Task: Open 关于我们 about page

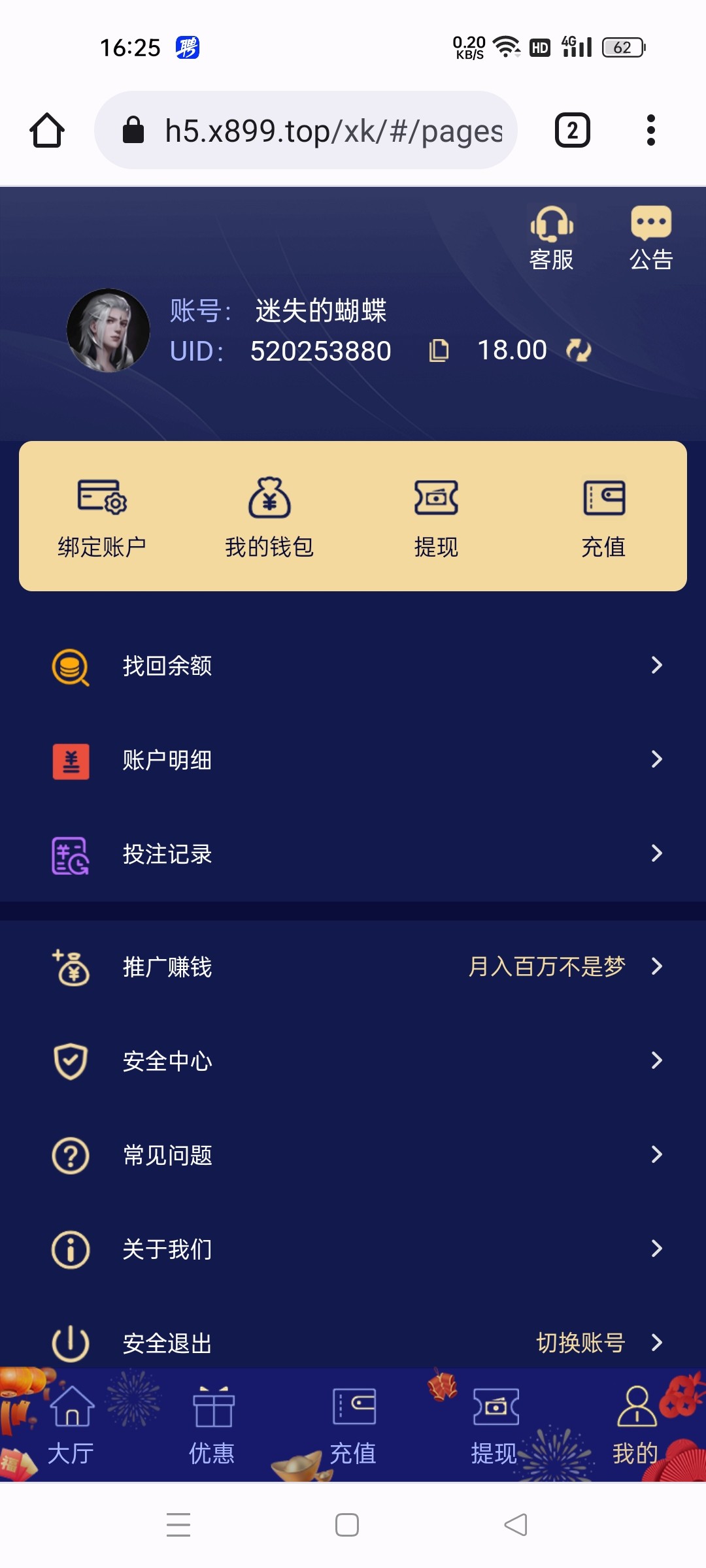Action: click(353, 1249)
